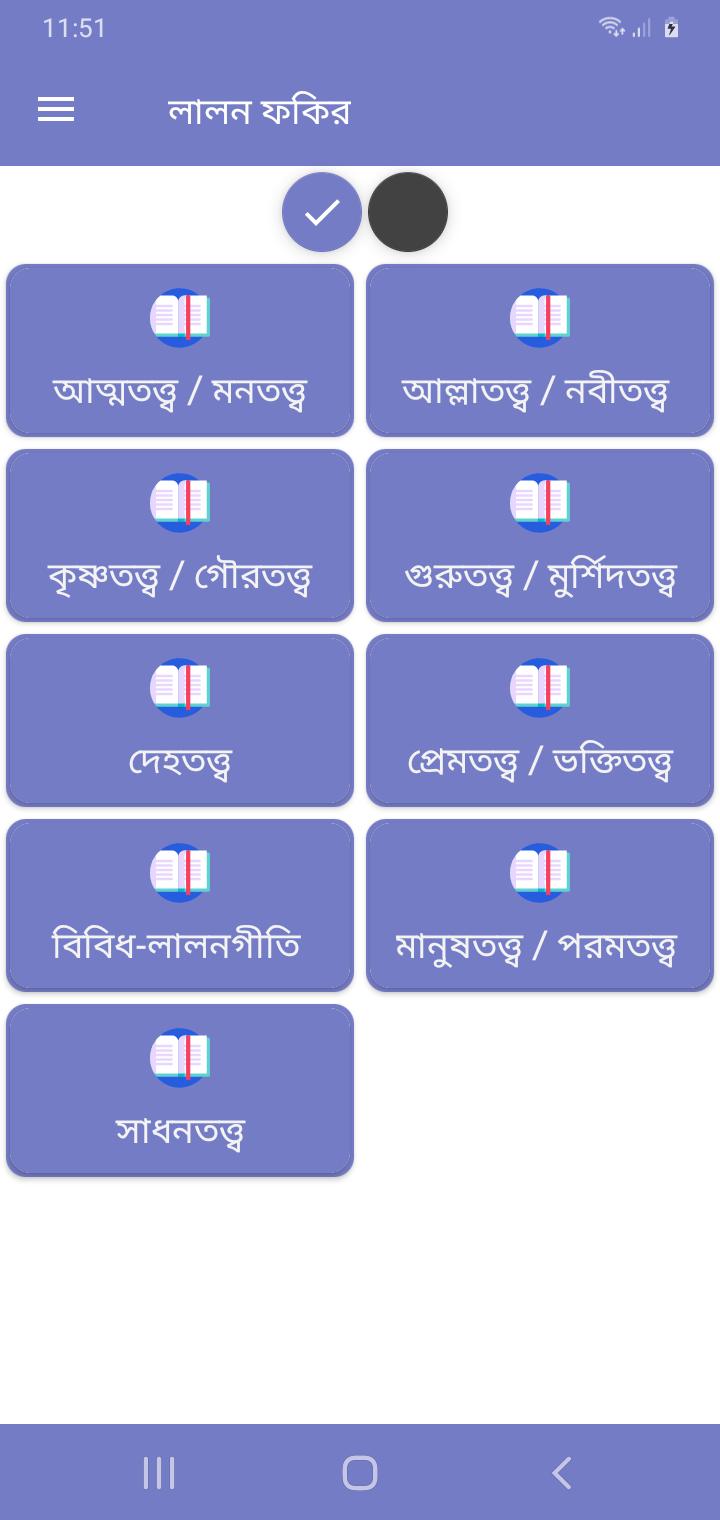Choose the dark gray theme swatch
The width and height of the screenshot is (720, 1520).
point(408,212)
